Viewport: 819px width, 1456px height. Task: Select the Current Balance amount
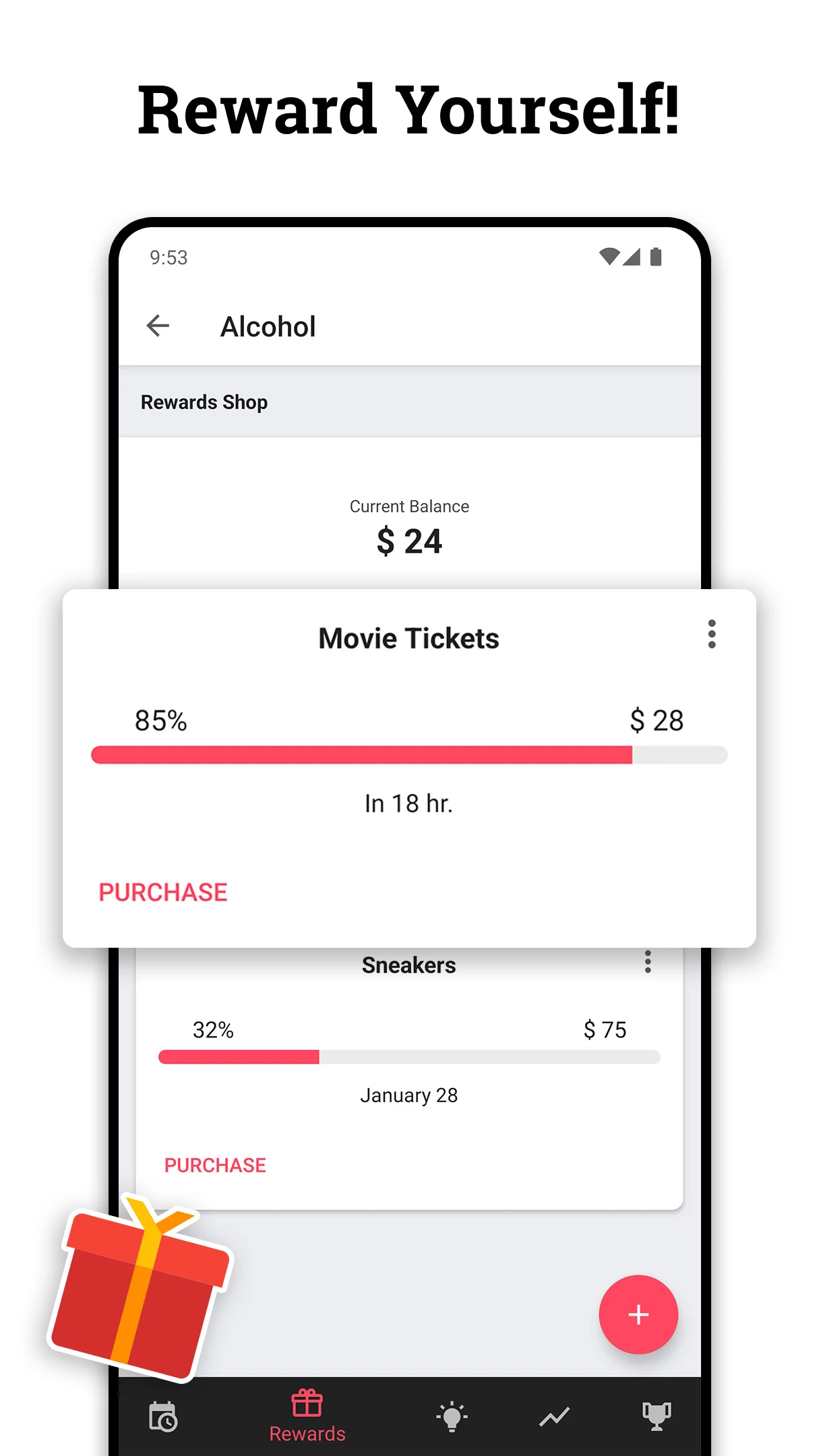[409, 540]
